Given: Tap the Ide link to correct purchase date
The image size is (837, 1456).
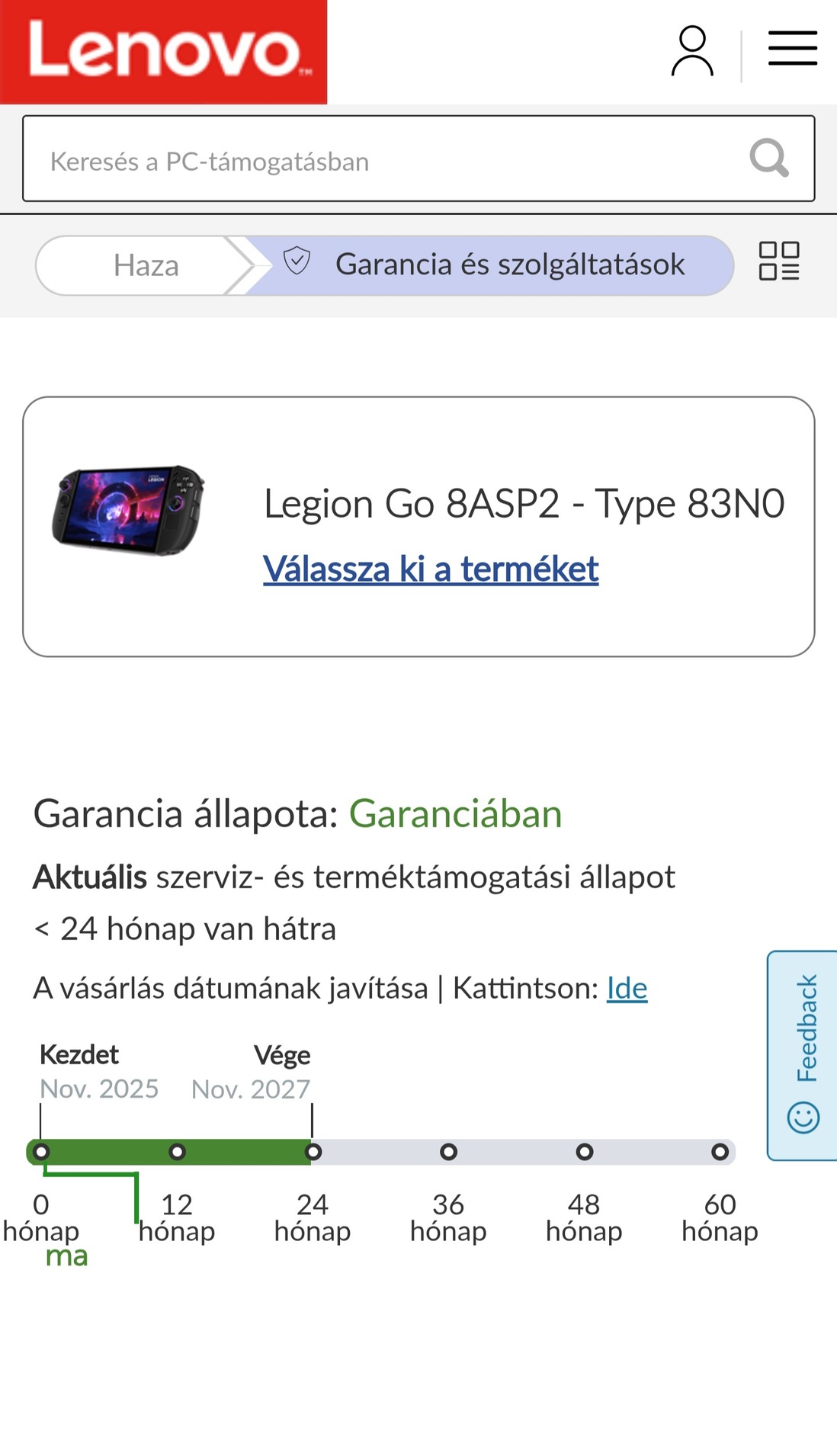Looking at the screenshot, I should pyautogui.click(x=627, y=989).
